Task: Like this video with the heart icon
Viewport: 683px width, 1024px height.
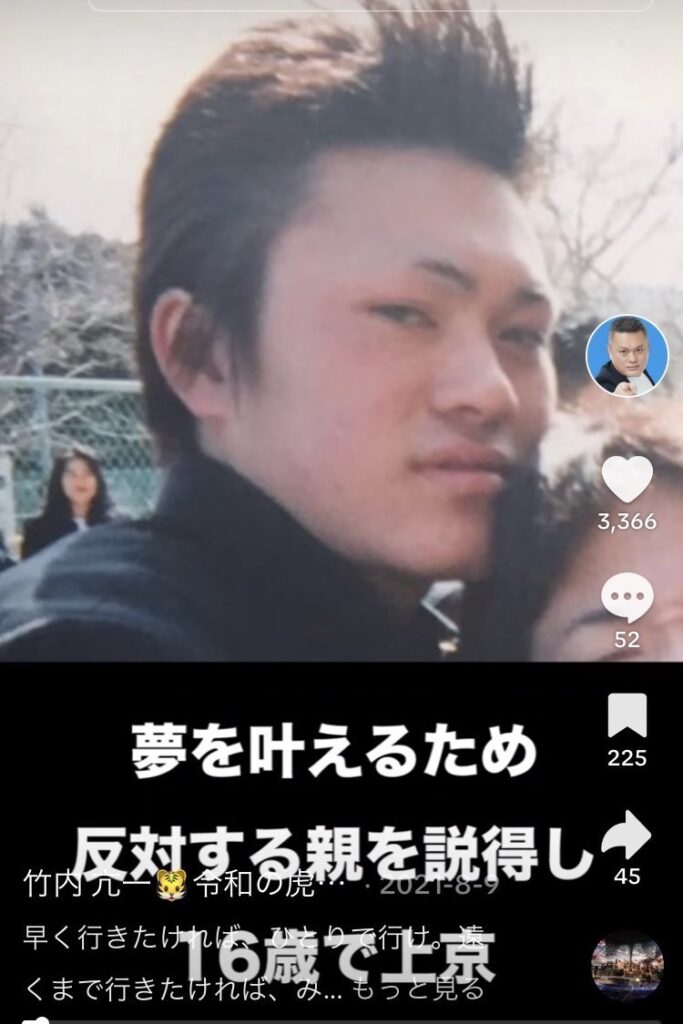Action: pyautogui.click(x=627, y=479)
